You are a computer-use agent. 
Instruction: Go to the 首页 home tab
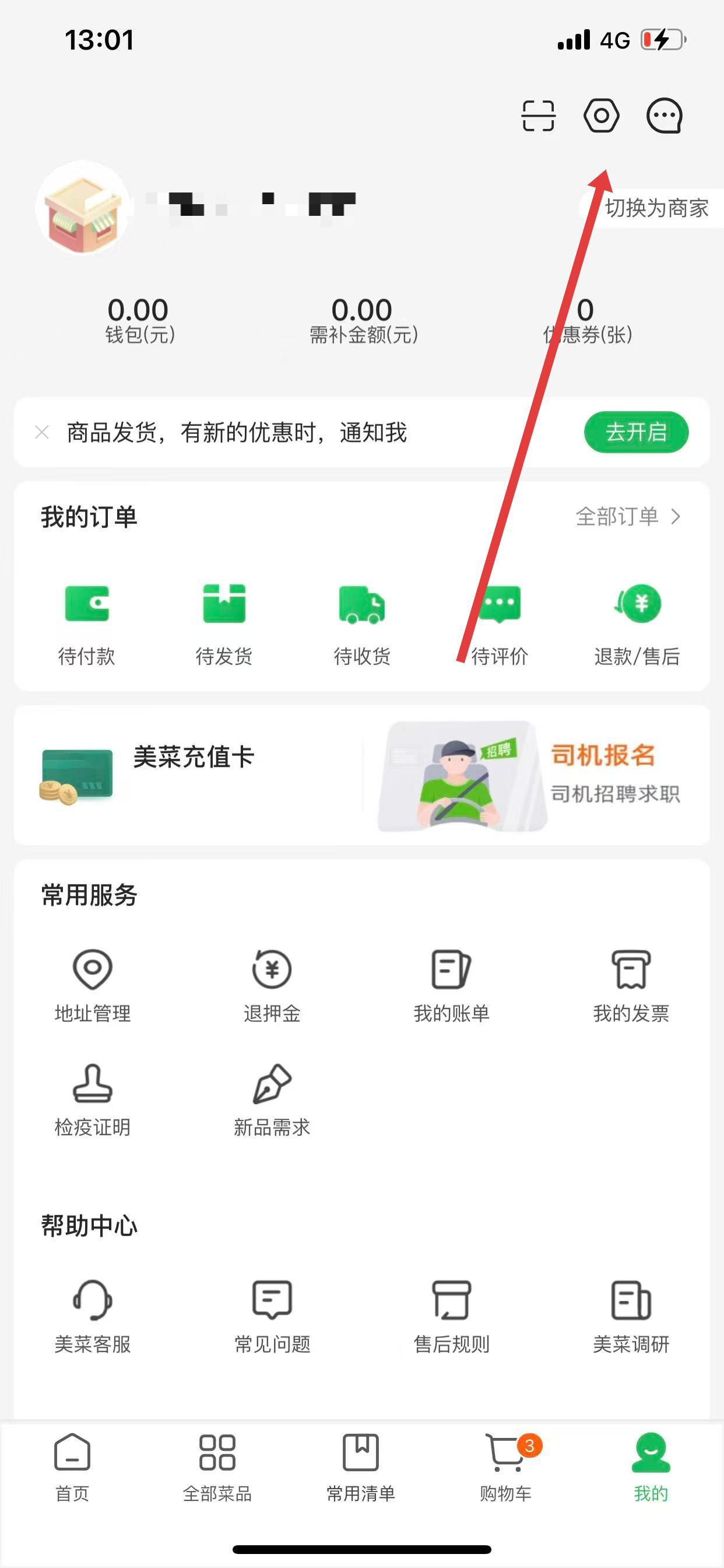click(x=72, y=1468)
